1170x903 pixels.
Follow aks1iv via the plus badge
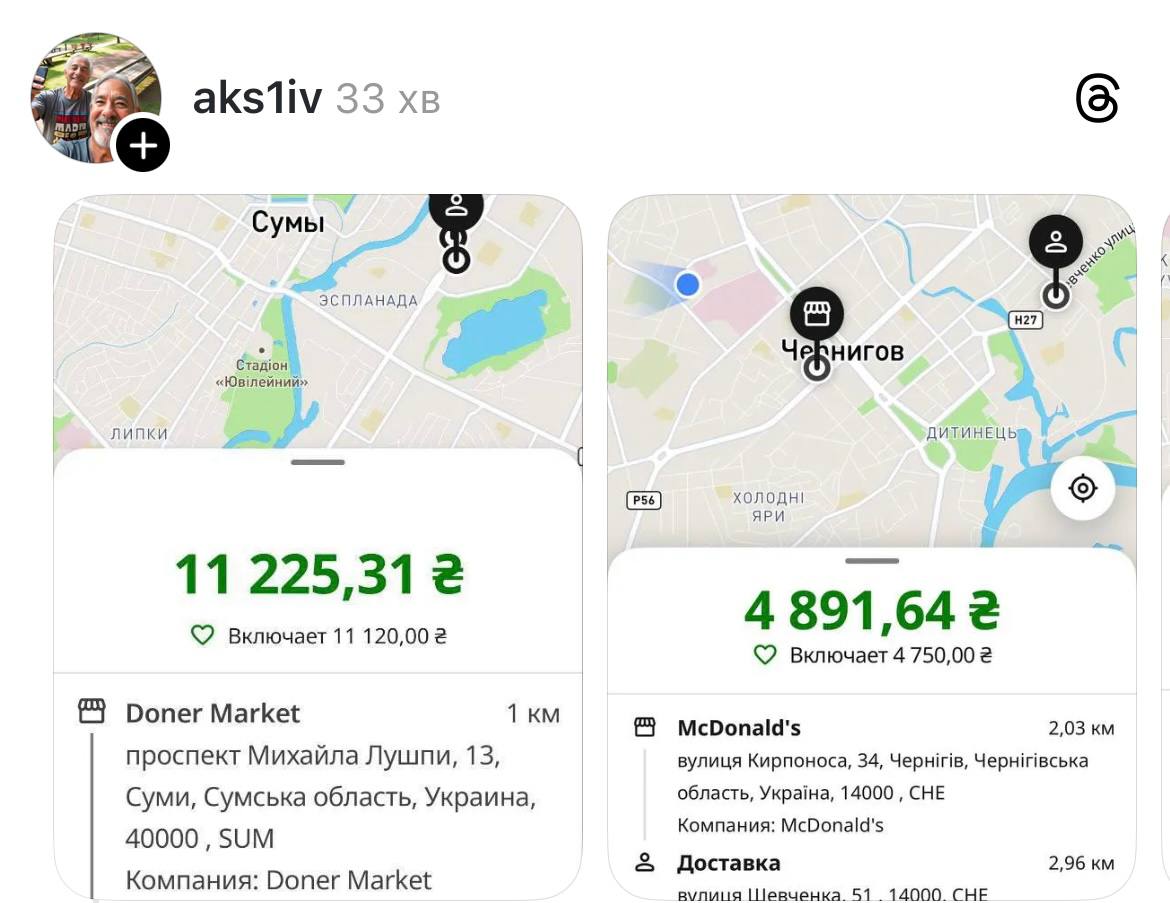(x=143, y=146)
